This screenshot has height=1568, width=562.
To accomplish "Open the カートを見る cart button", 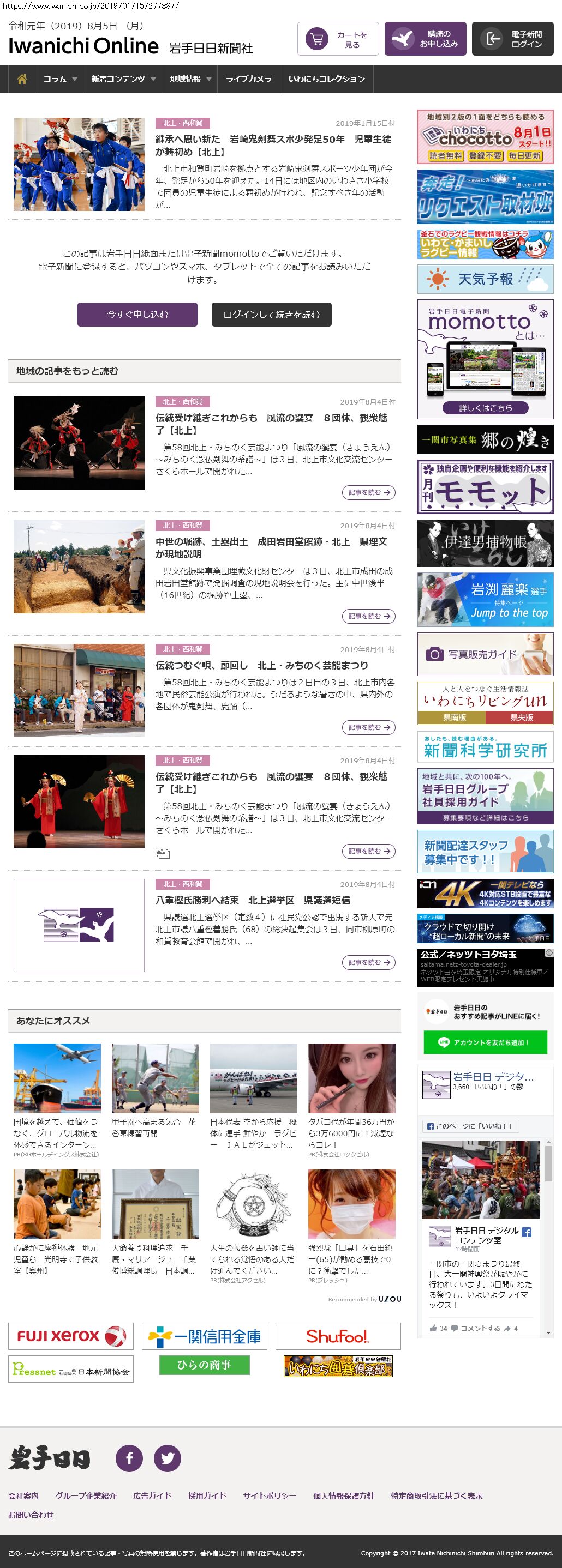I will 338,39.
